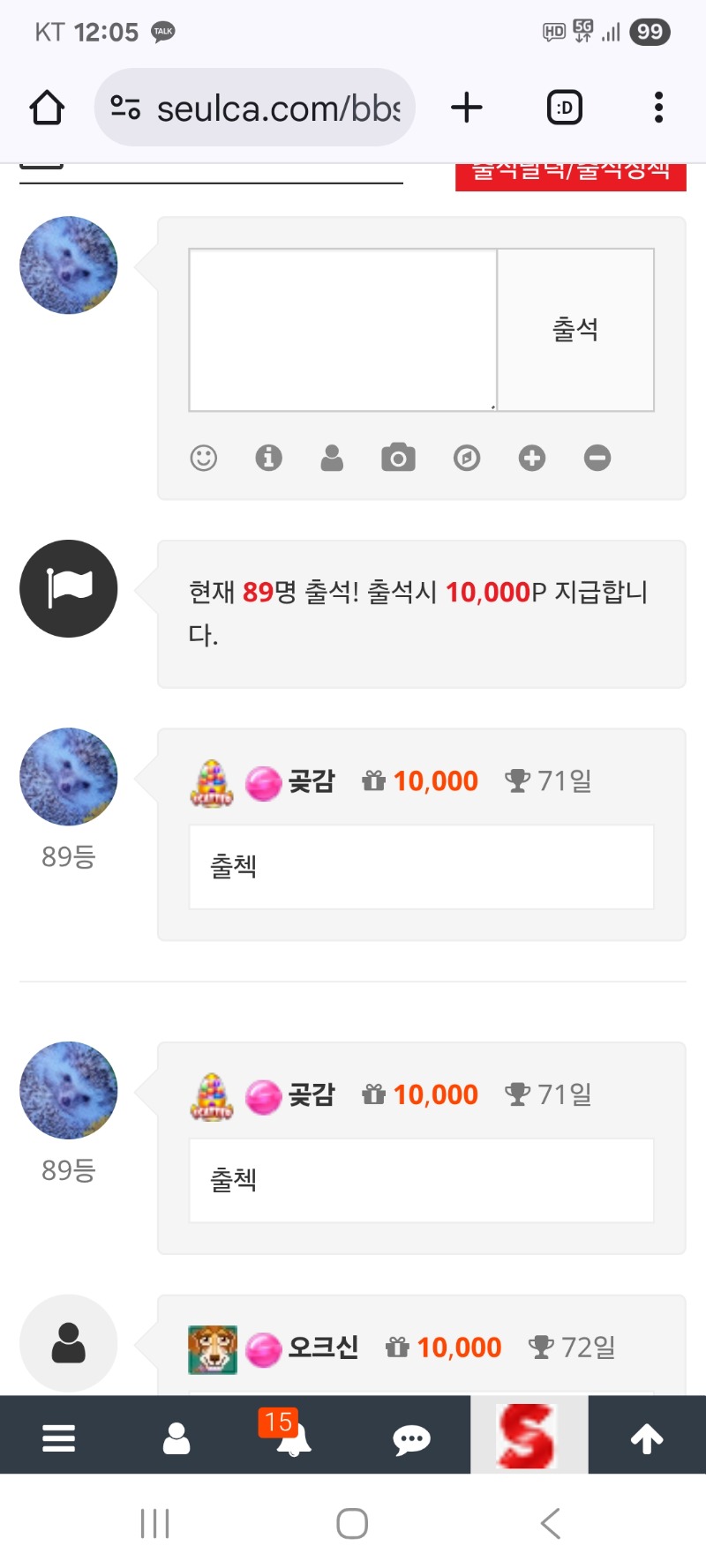
Task: Open a new browser tab
Action: coord(467,108)
